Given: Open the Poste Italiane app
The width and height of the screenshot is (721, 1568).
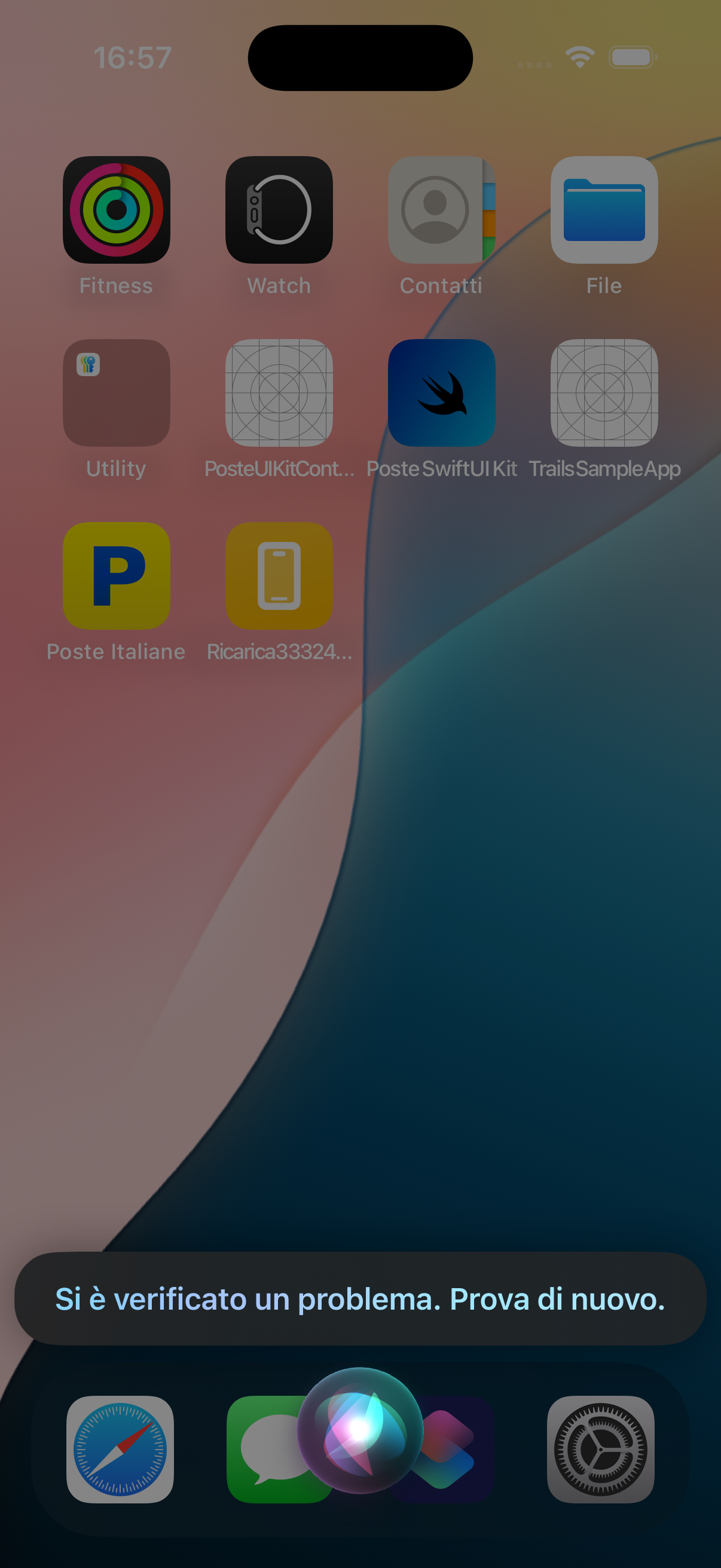Looking at the screenshot, I should [116, 575].
